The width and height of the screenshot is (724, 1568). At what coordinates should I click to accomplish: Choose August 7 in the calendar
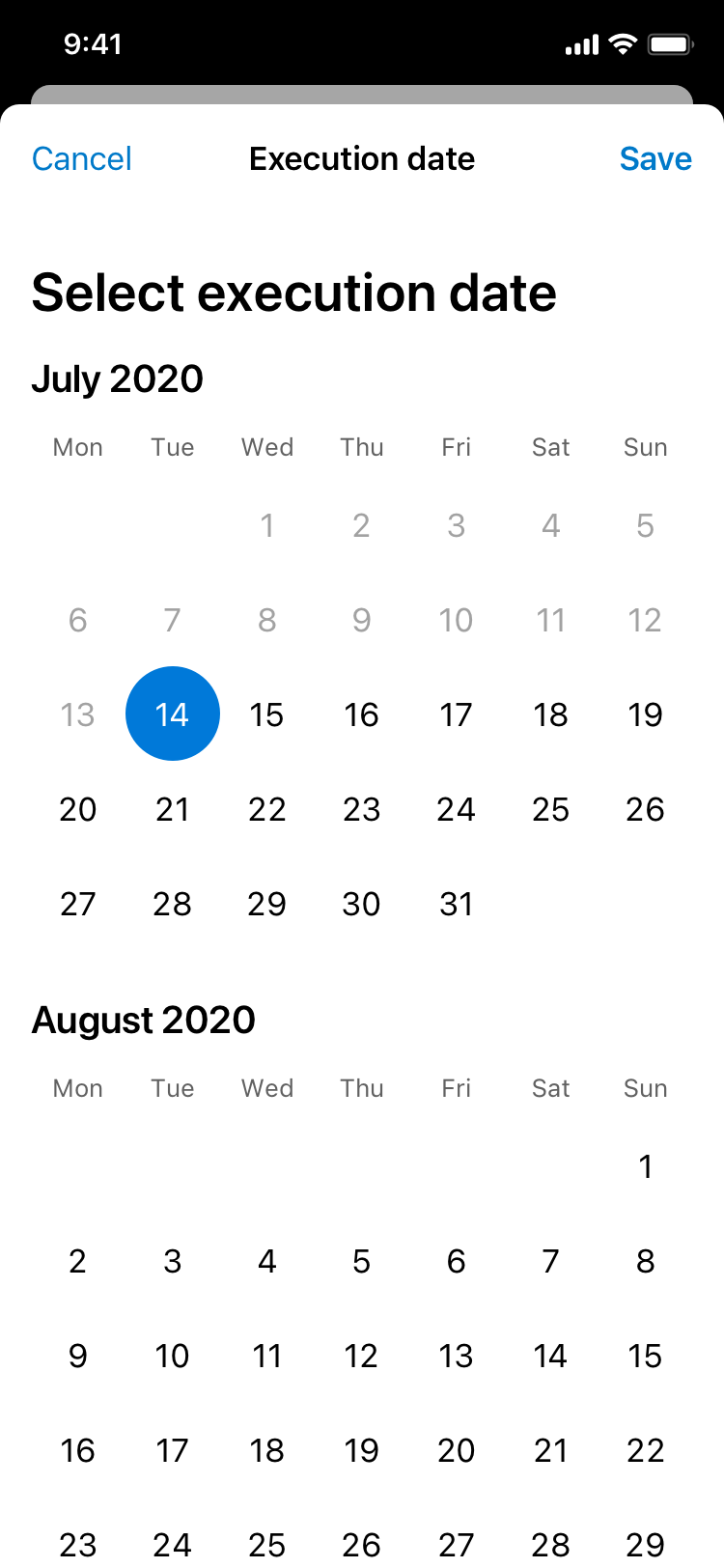click(551, 1260)
